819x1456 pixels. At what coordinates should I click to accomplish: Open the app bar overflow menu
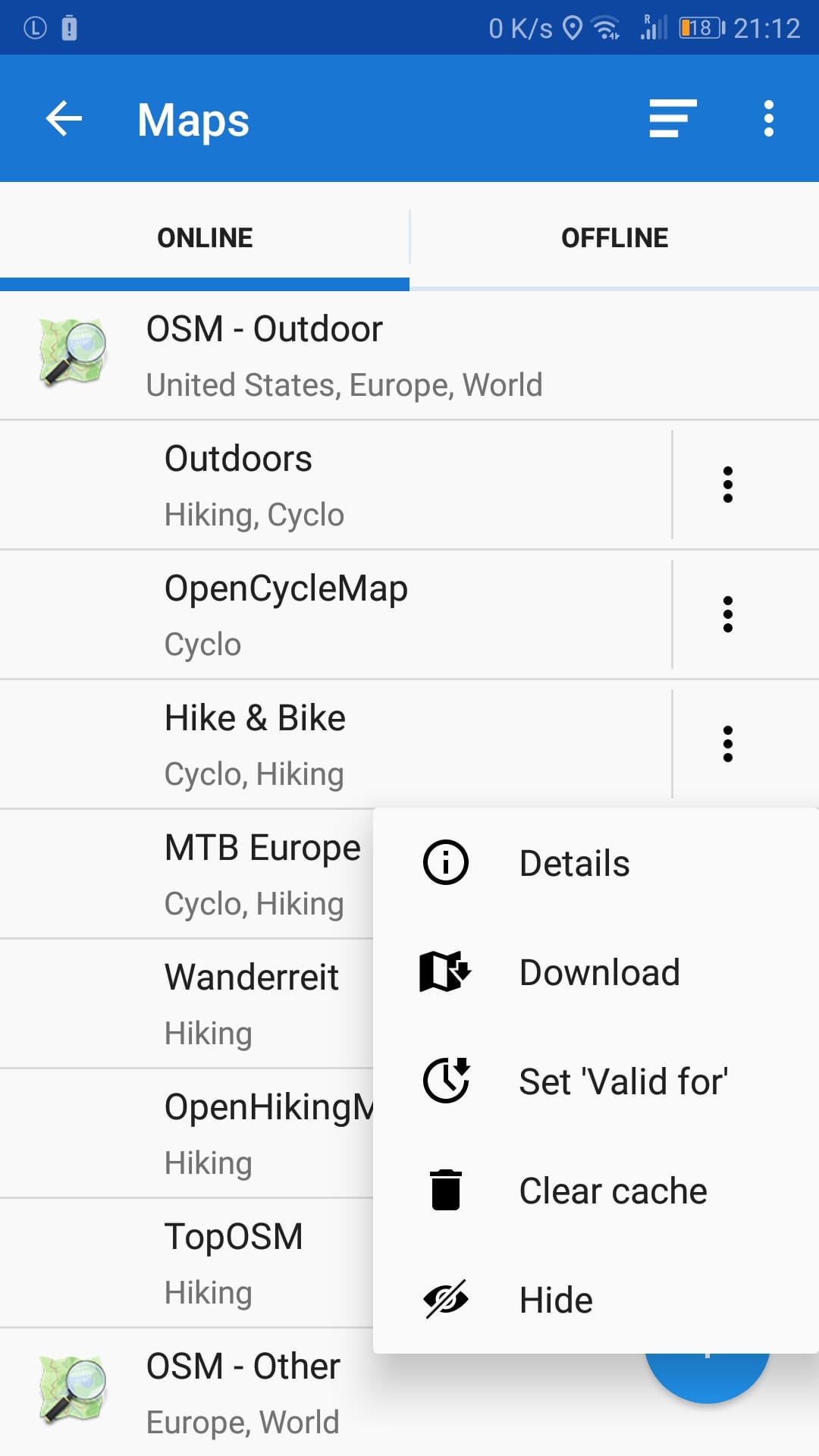point(768,118)
